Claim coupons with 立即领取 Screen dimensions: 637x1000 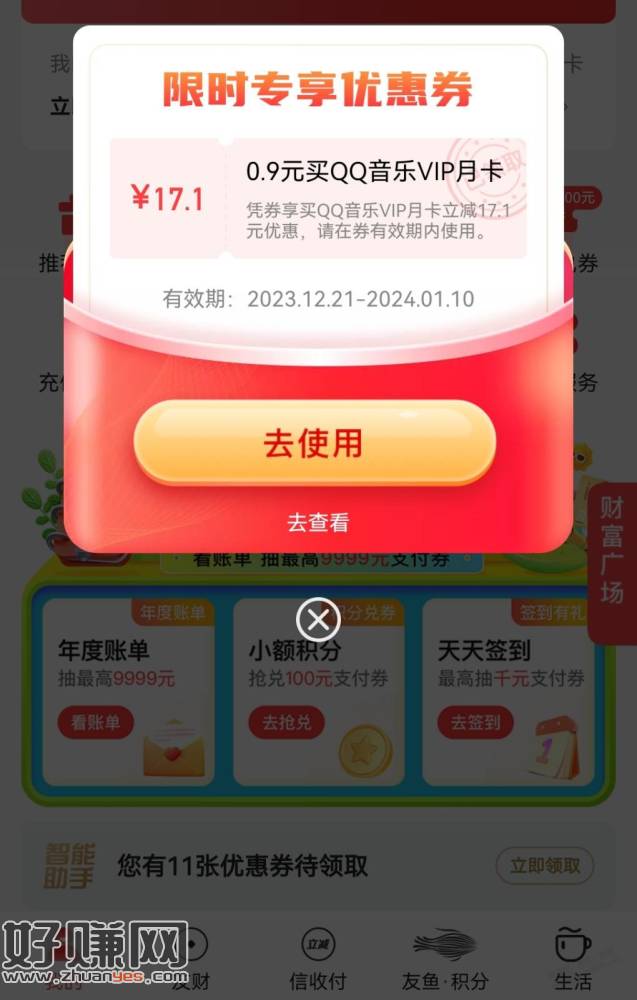pos(544,866)
